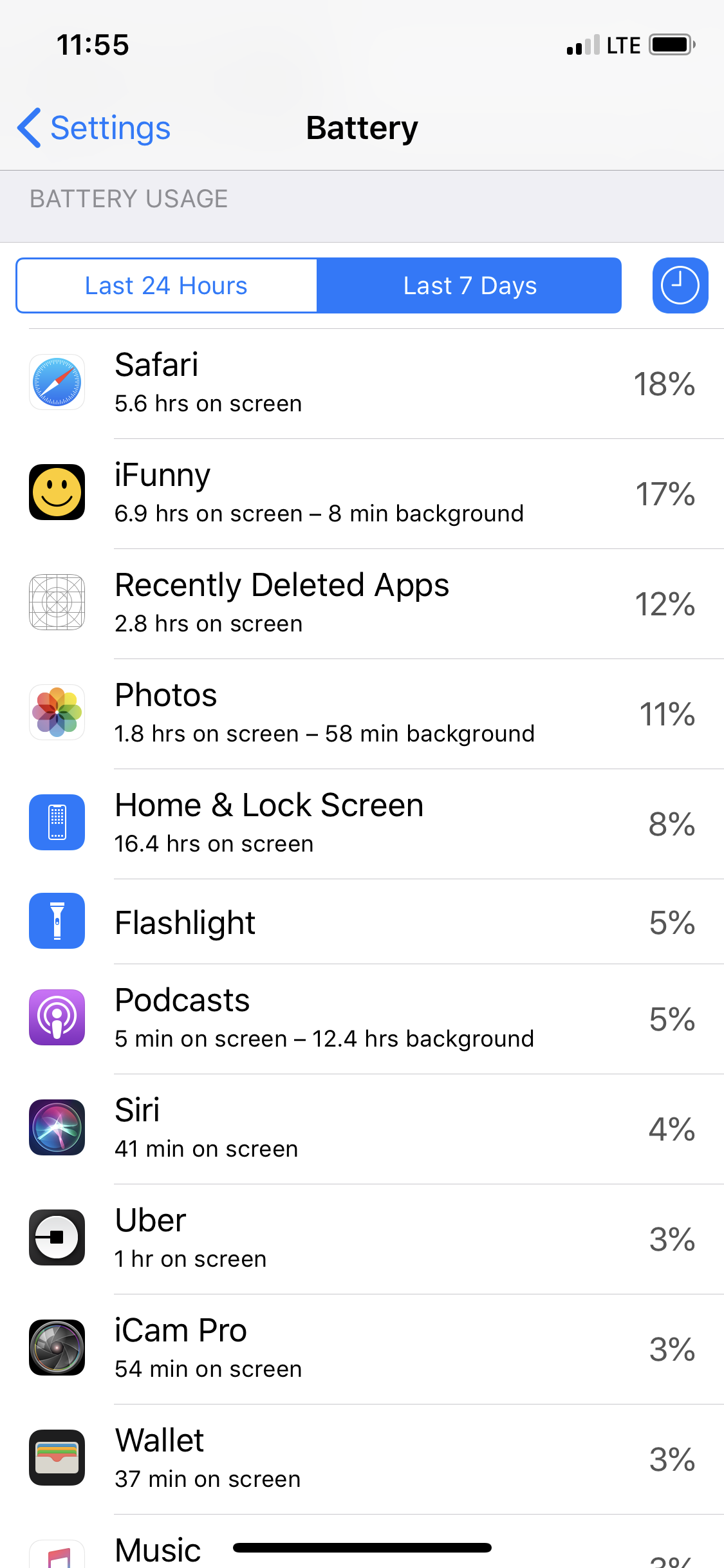Open the Uber battery row
The height and width of the screenshot is (1568, 724).
pyautogui.click(x=362, y=1239)
